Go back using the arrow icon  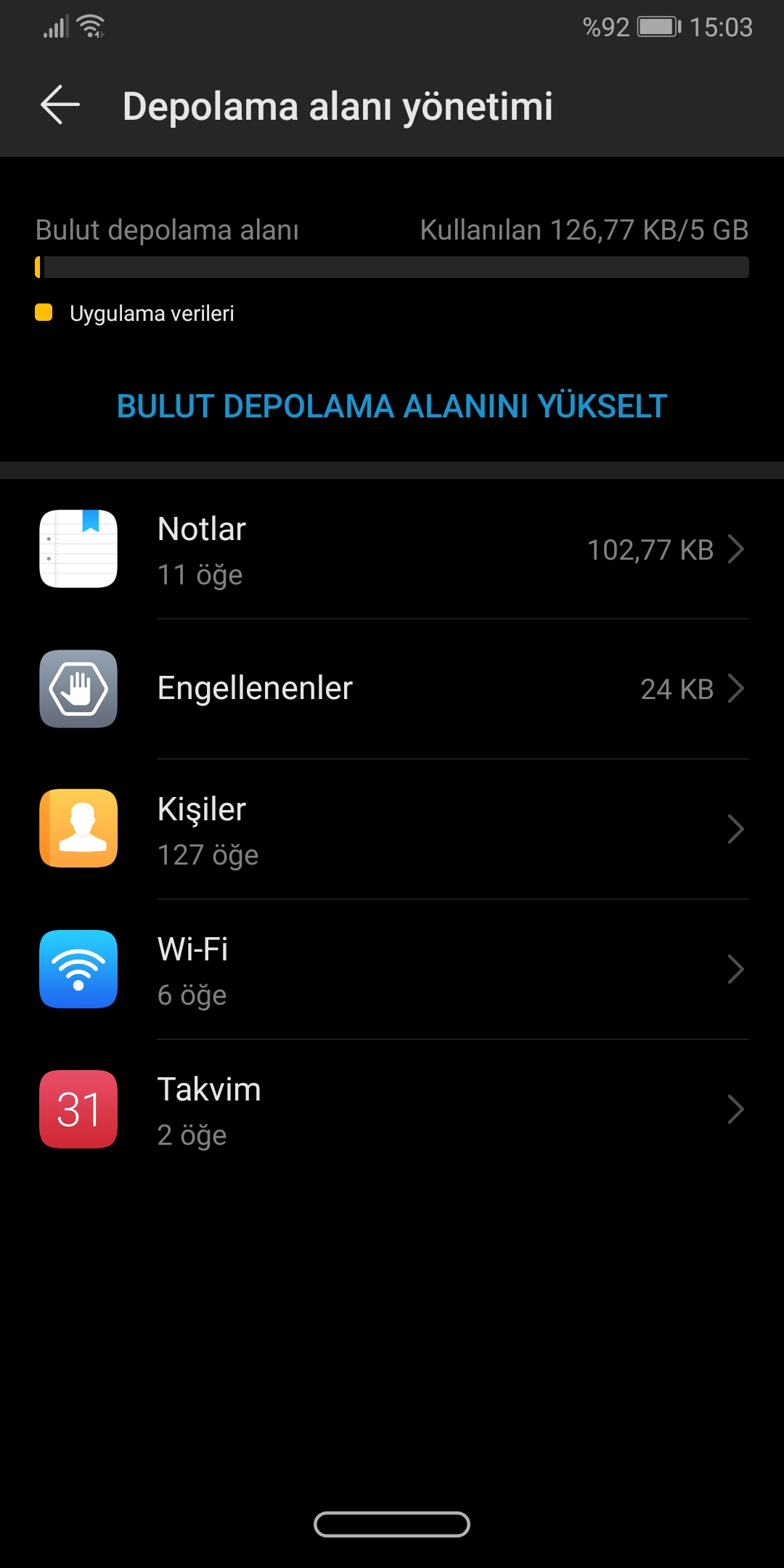(x=60, y=105)
